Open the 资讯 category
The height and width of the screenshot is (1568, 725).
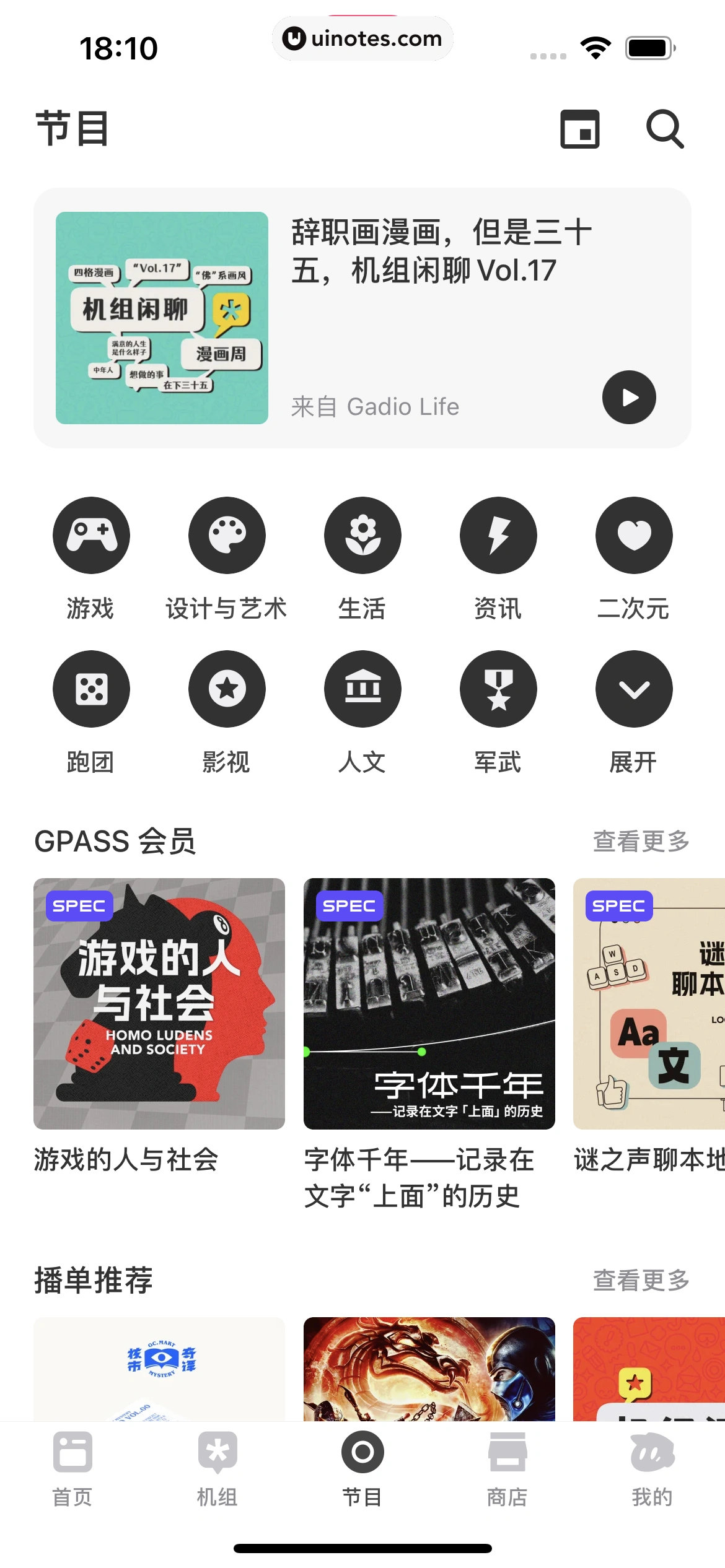click(x=498, y=536)
